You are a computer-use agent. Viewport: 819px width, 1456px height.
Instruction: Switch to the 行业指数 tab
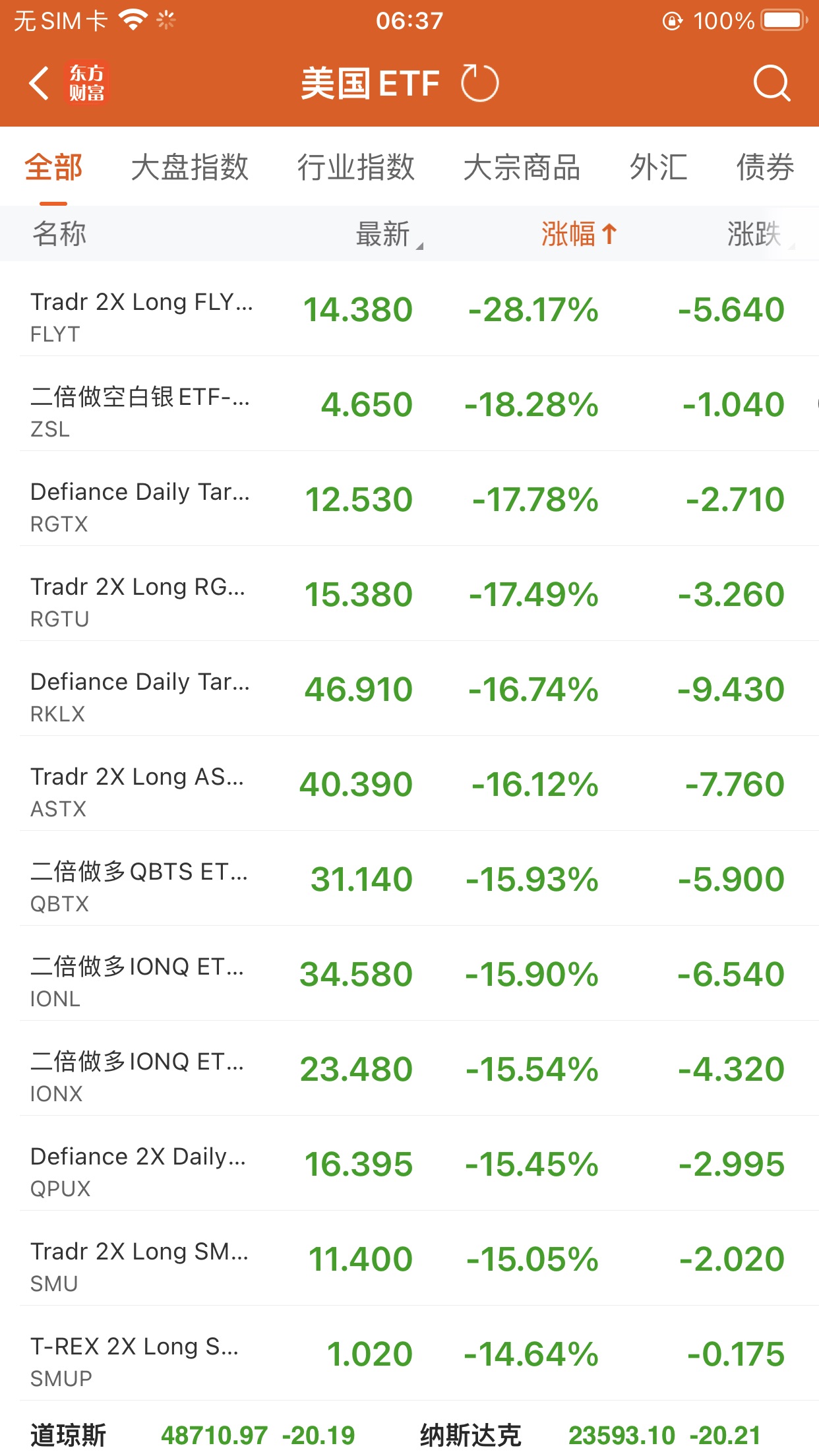coord(355,167)
